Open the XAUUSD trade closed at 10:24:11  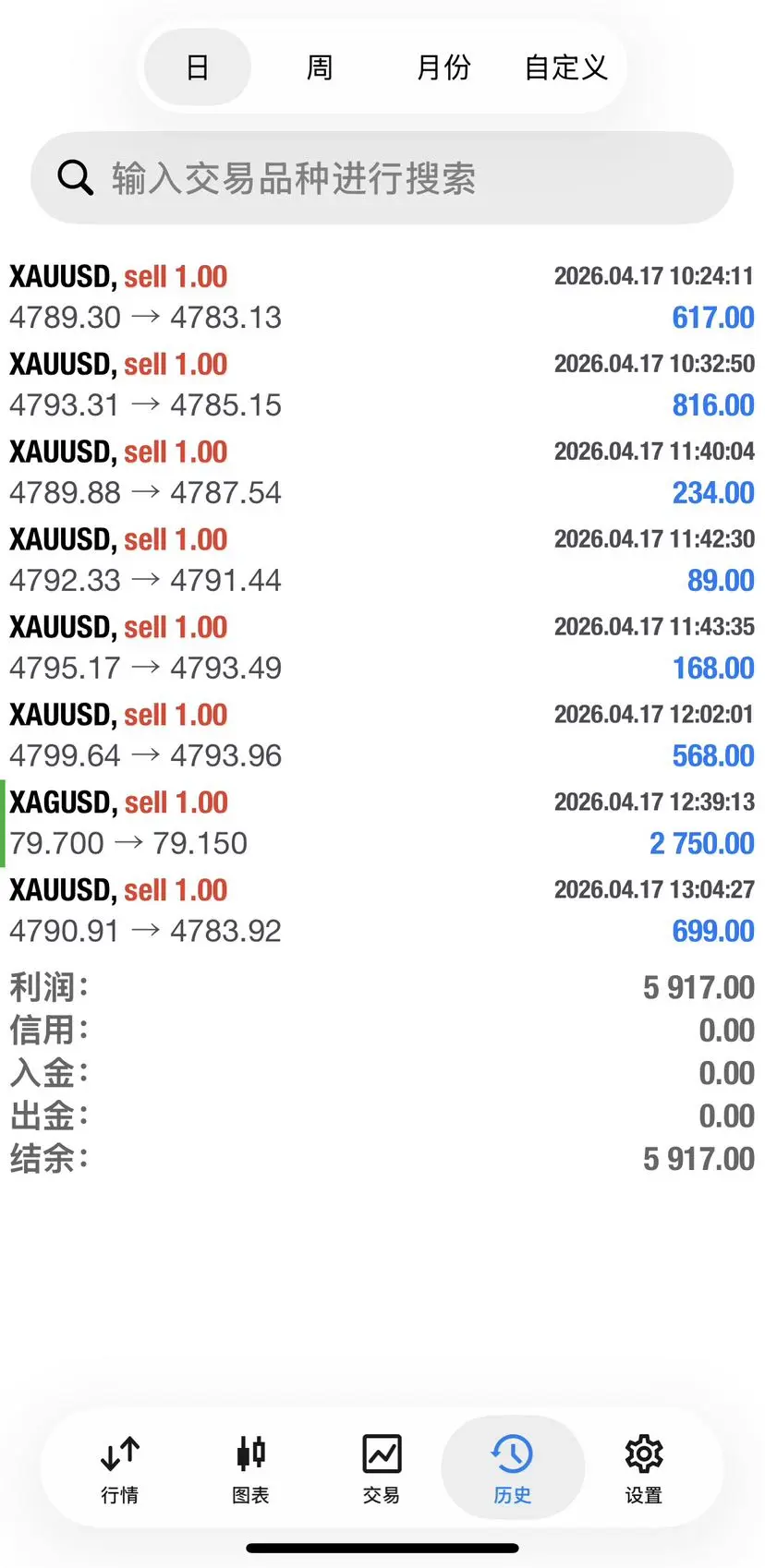click(x=382, y=297)
